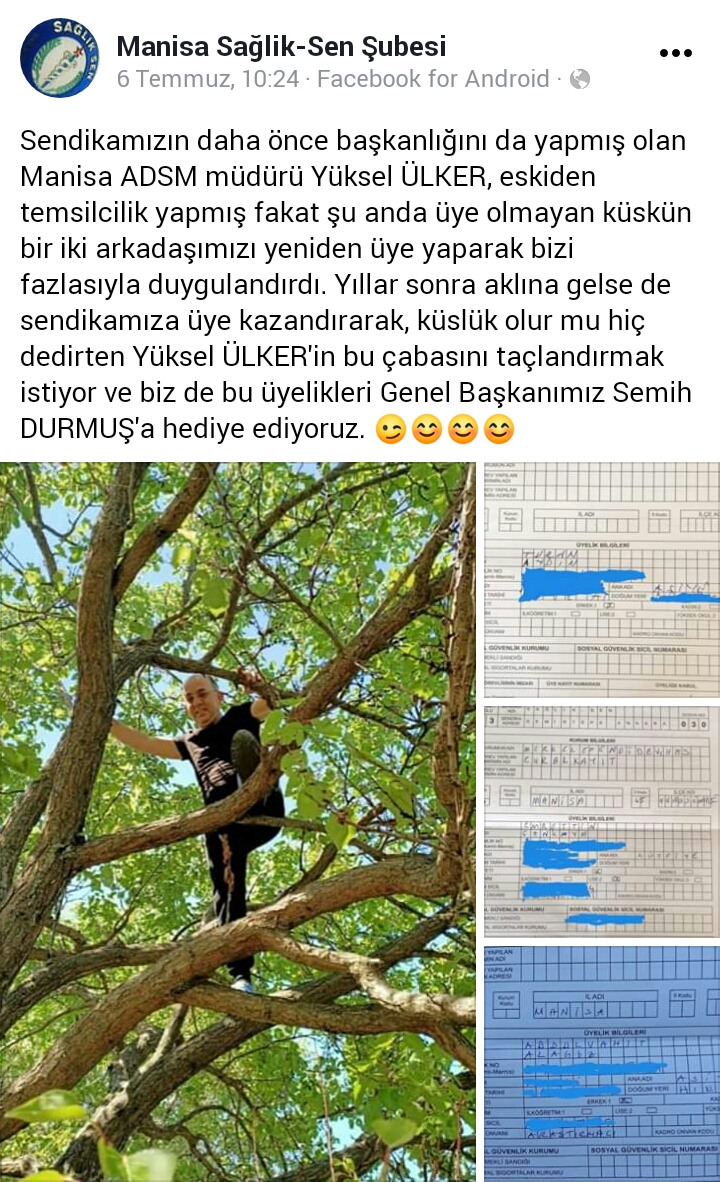Open the bottom membership form photo
This screenshot has width=720, height=1182.
pyautogui.click(x=602, y=1064)
